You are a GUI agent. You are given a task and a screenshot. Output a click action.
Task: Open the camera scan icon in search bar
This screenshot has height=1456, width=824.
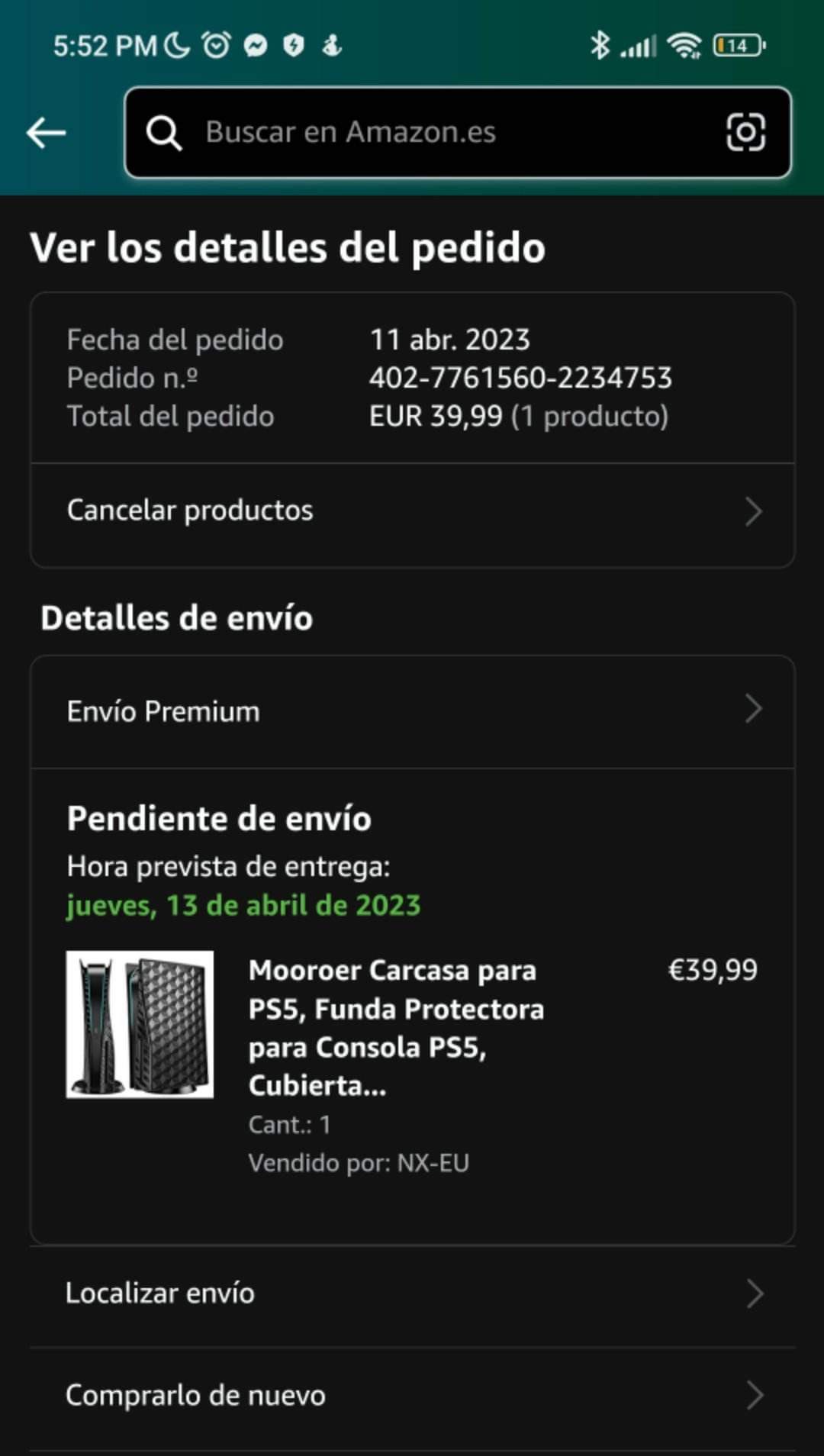click(745, 133)
